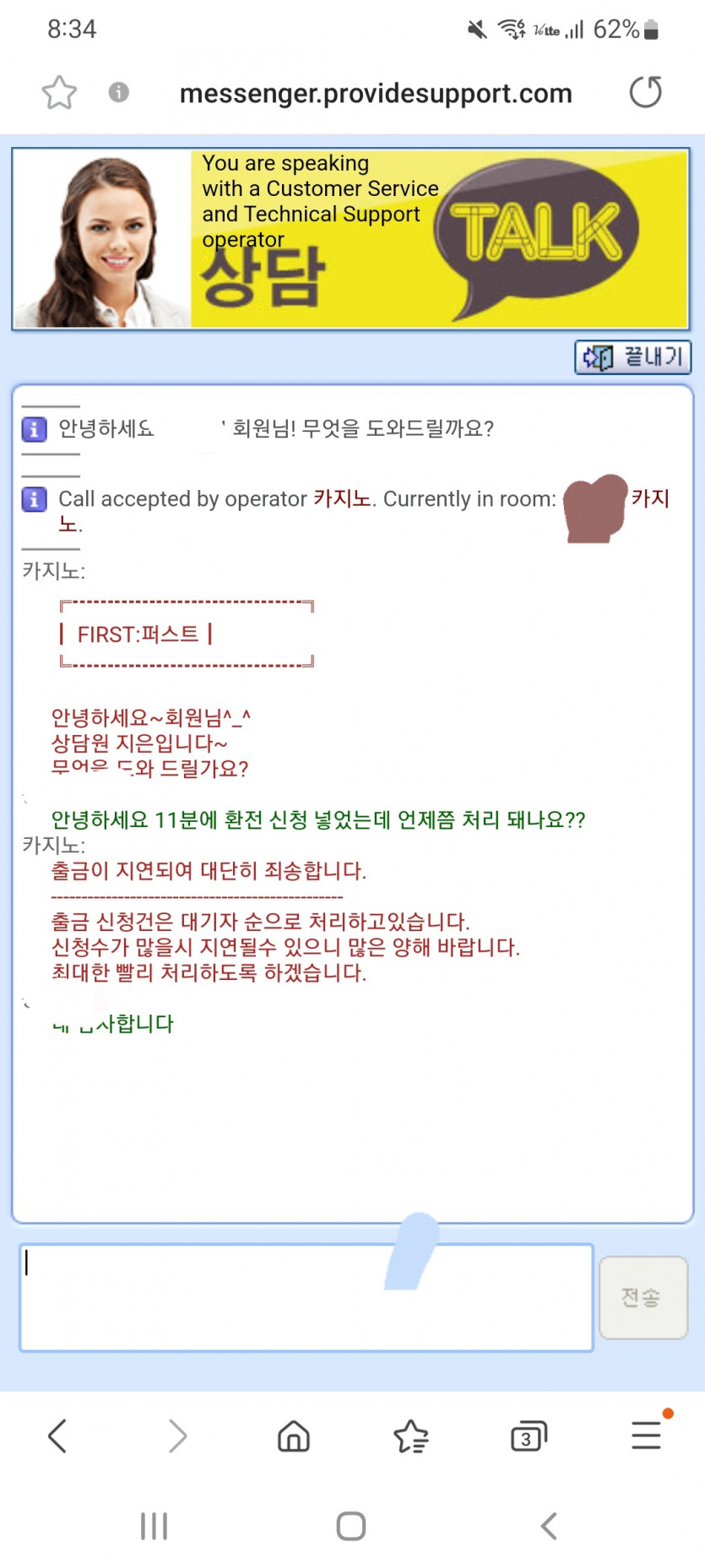Bookmark this page with the star icon
This screenshot has height=1568, width=705.
[x=59, y=93]
